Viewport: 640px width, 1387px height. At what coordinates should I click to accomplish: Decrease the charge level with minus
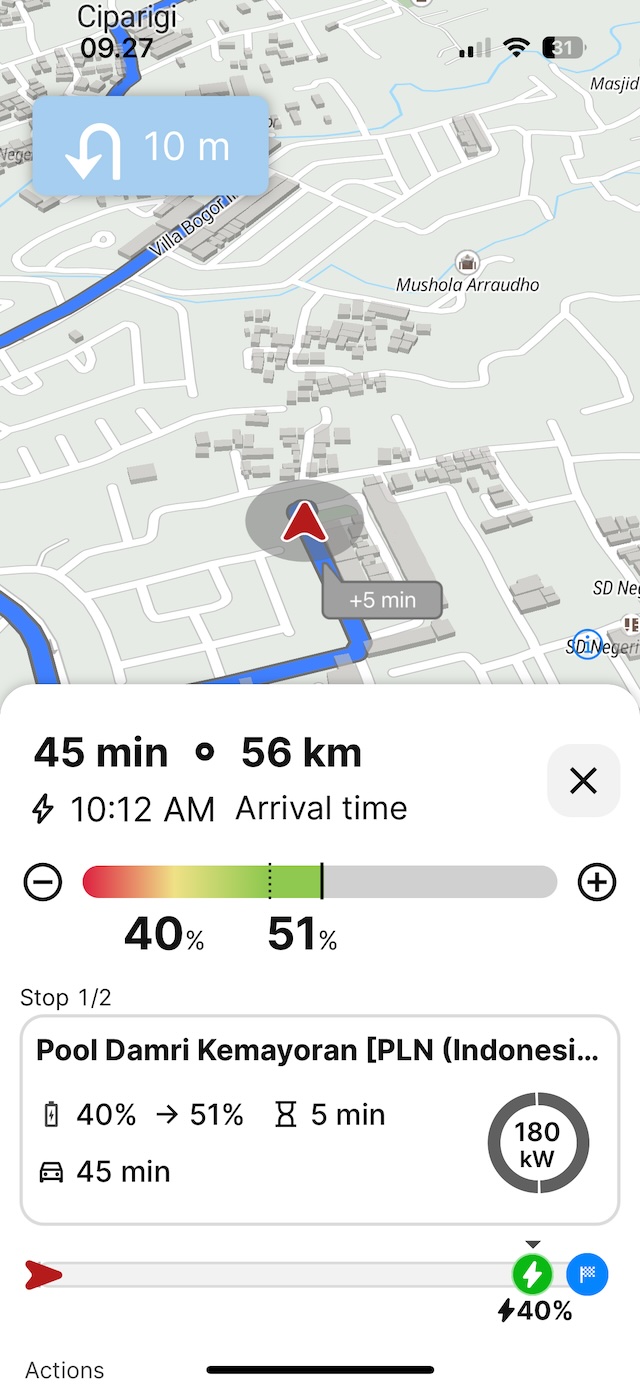(43, 882)
